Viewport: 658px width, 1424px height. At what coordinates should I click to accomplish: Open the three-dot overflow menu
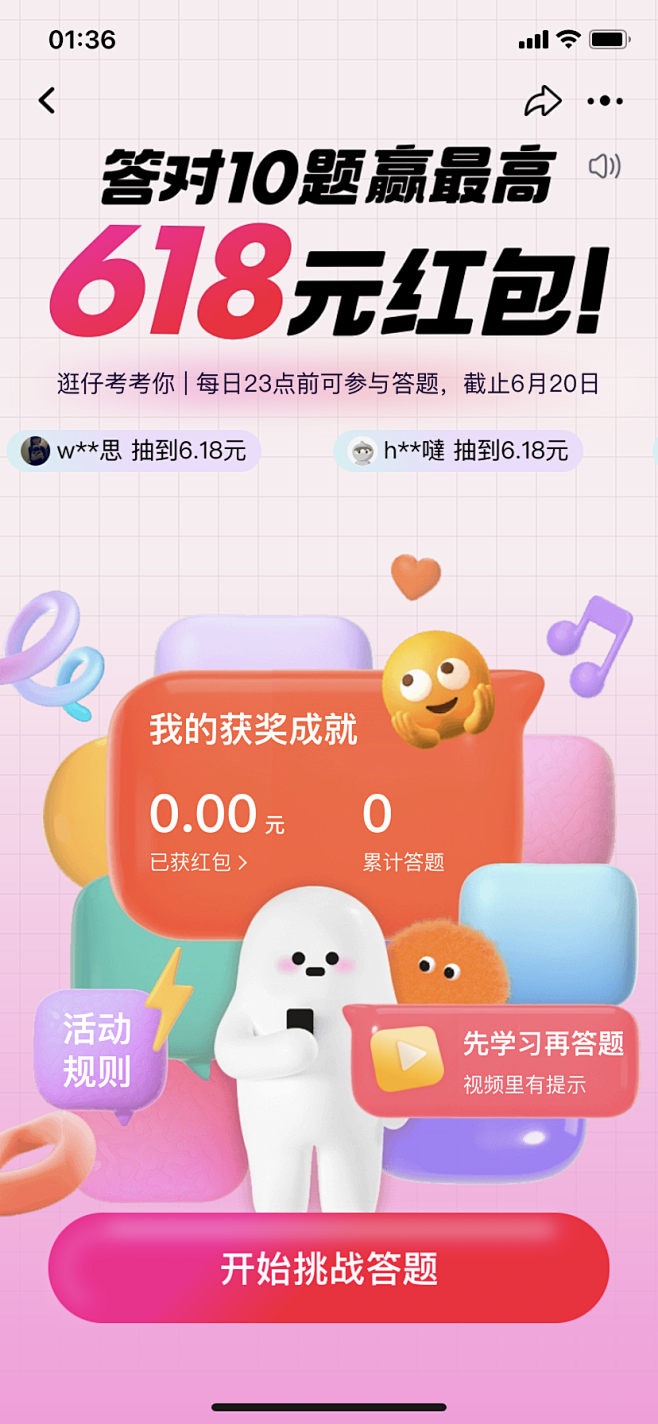pos(605,101)
